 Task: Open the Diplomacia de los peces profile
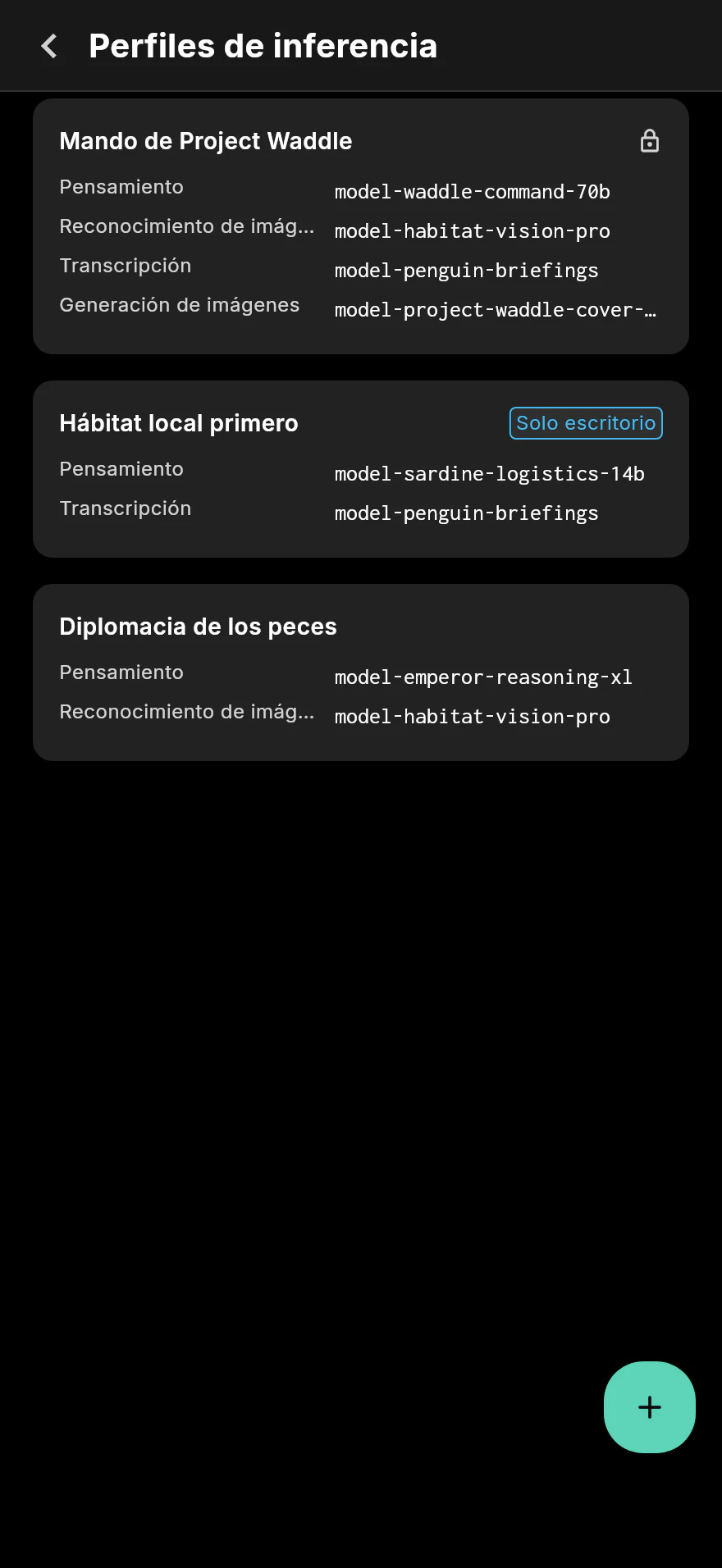[361, 672]
